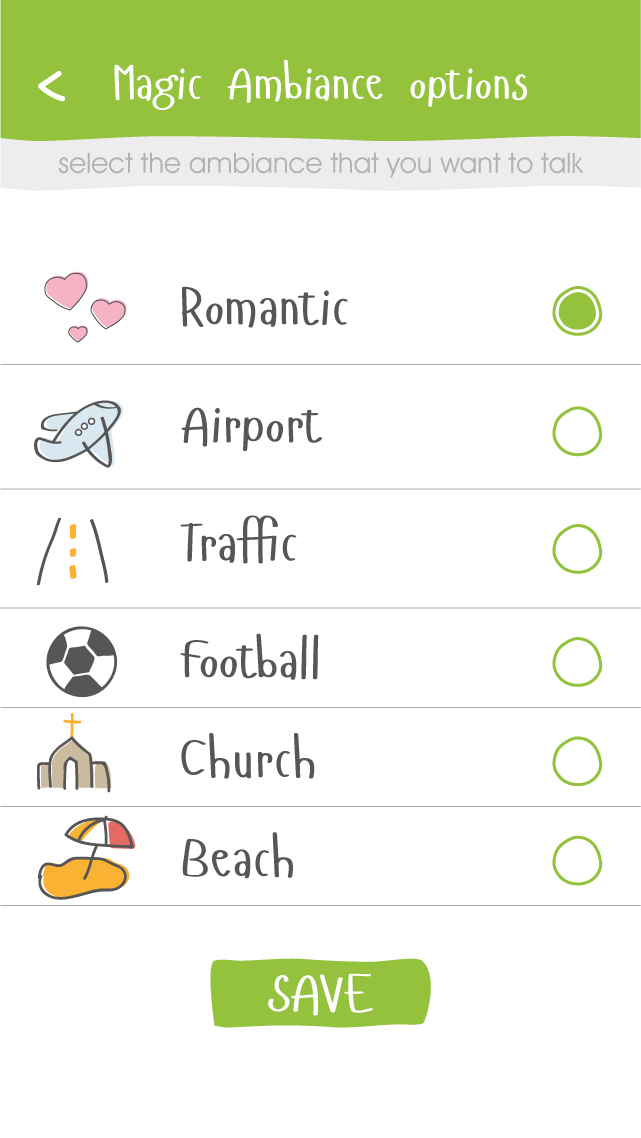Choose the Church ambiance option
The width and height of the screenshot is (641, 1138).
[577, 761]
